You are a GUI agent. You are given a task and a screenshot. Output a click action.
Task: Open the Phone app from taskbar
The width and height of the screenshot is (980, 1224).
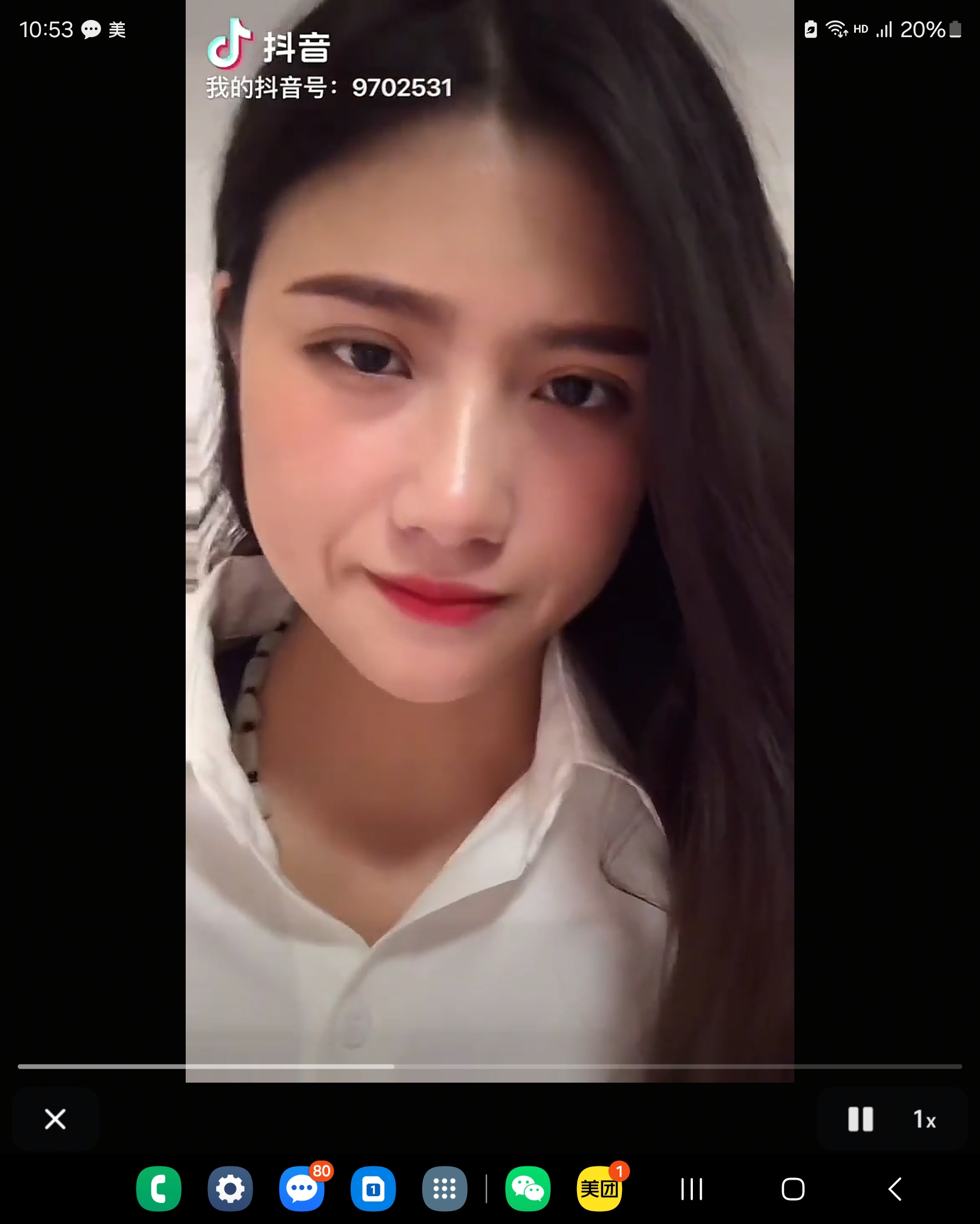[159, 1189]
